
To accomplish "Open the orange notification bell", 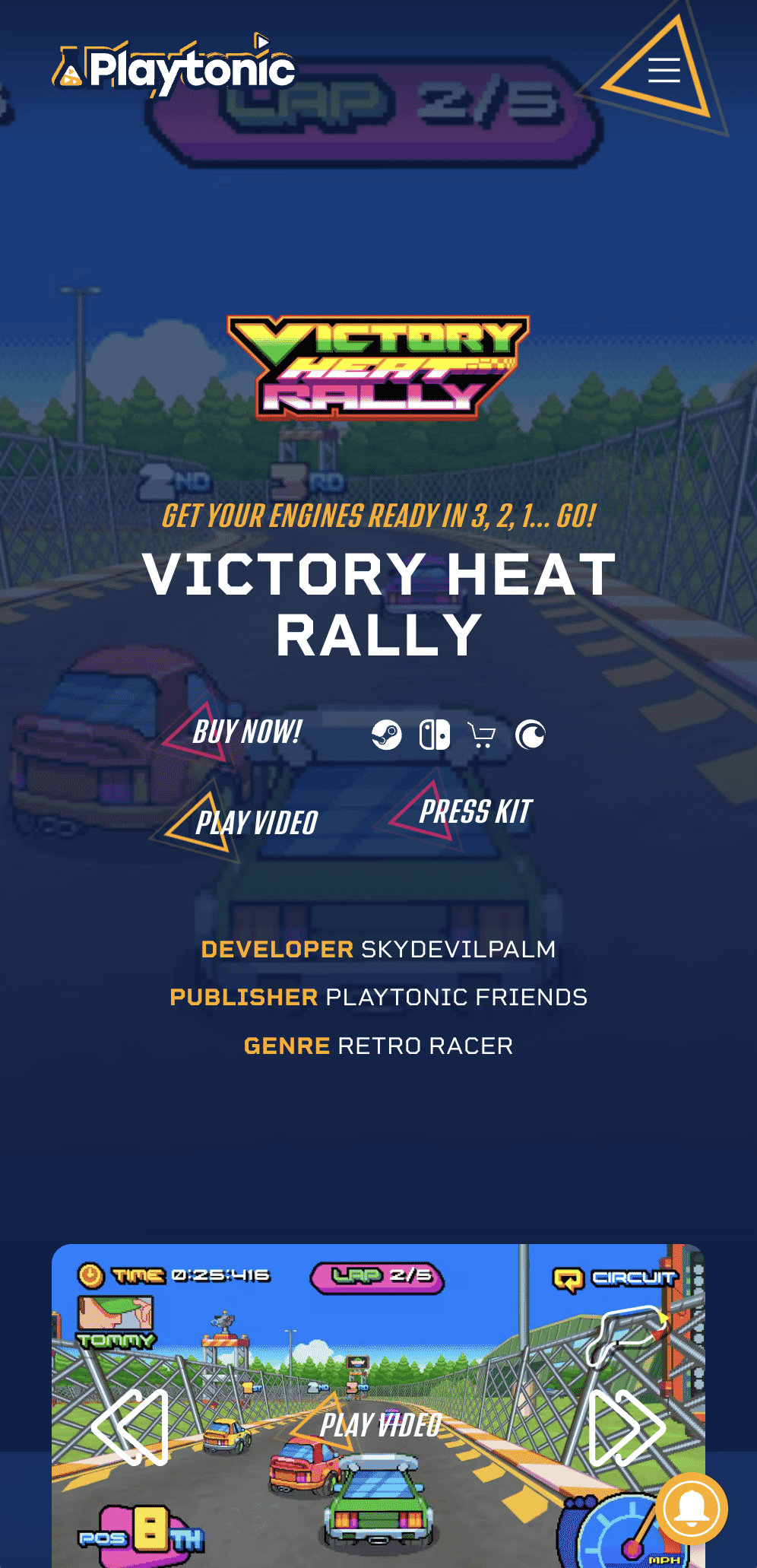I will (x=691, y=1509).
